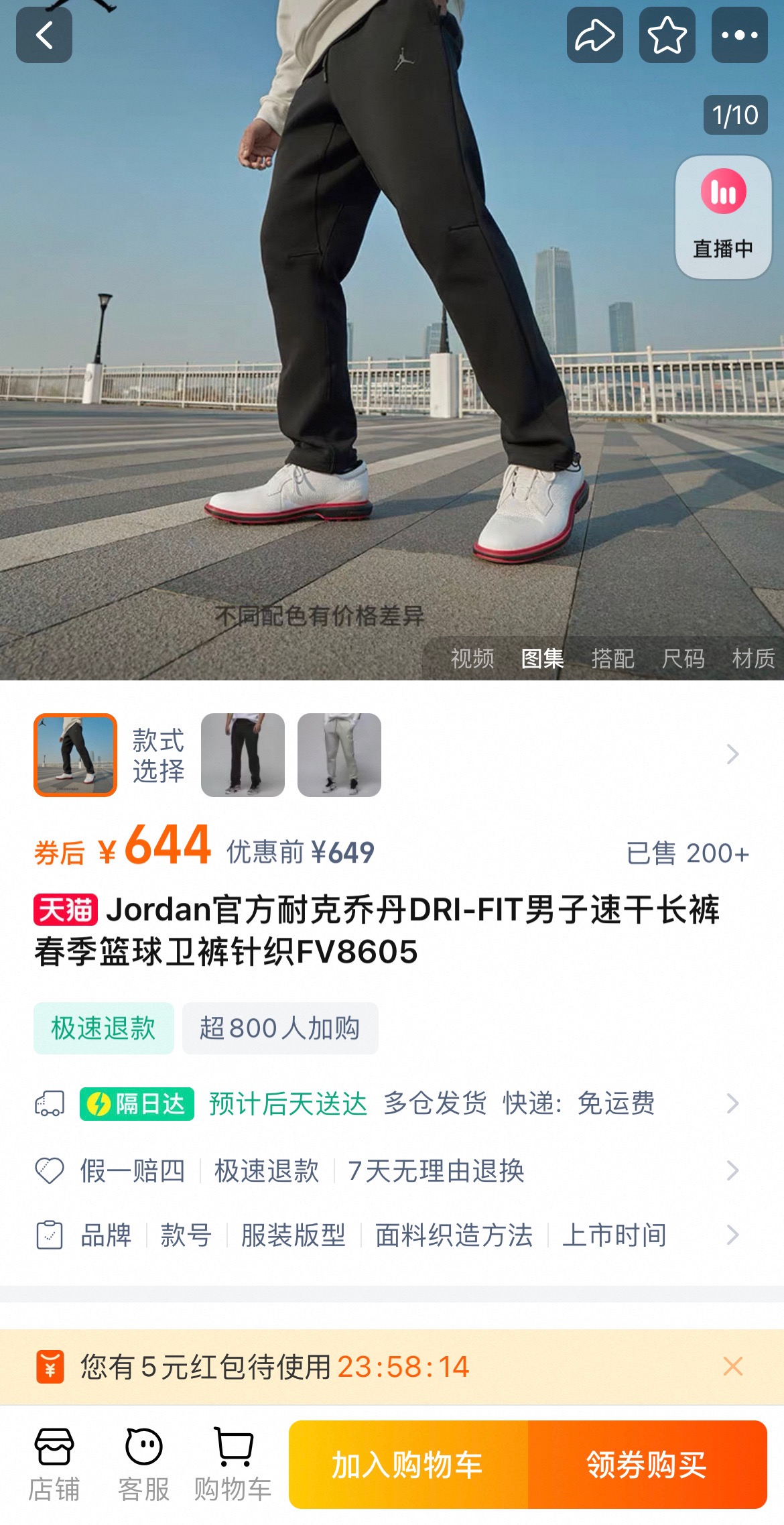This screenshot has width=784, height=1525.
Task: Open the 品牌 款号 product parameters row
Action: point(392,1235)
